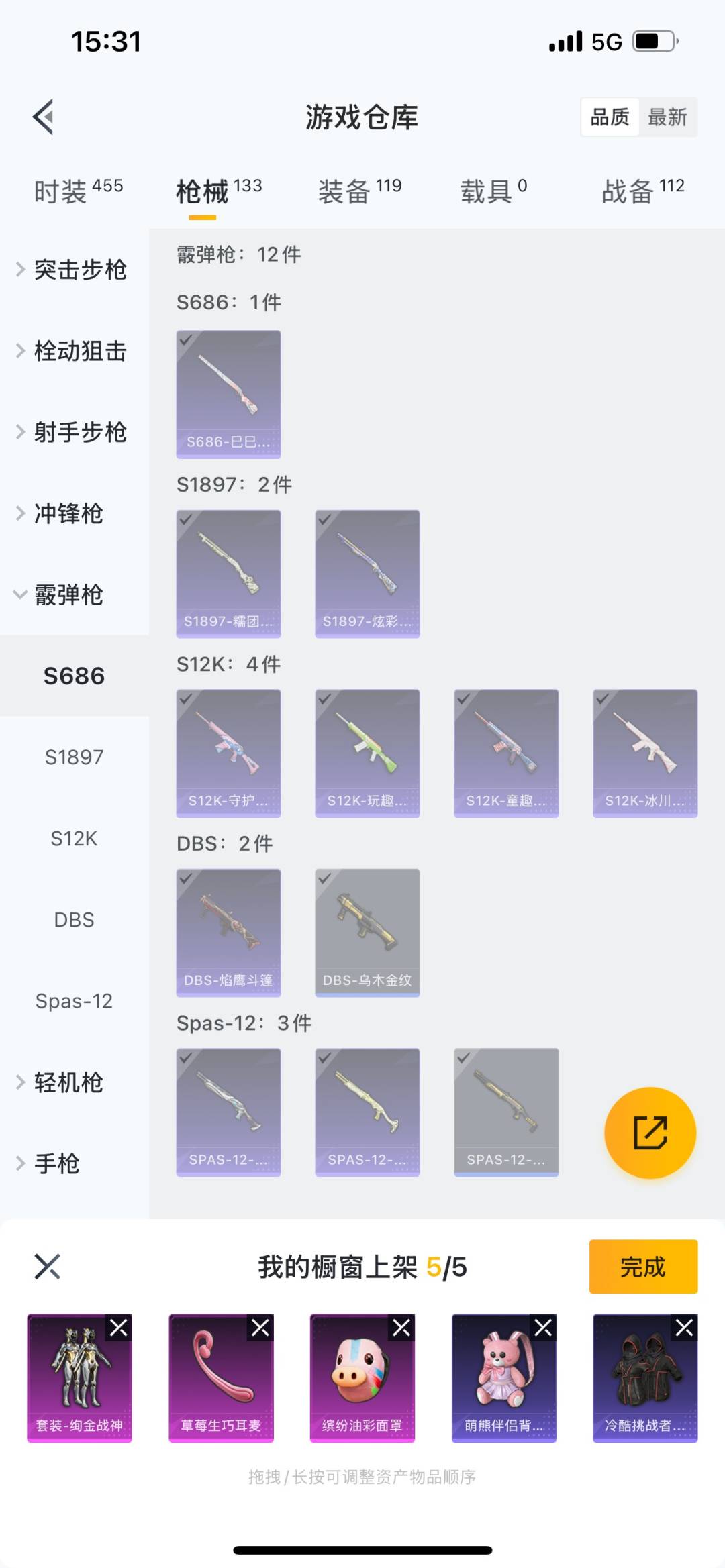This screenshot has width=725, height=1568.
Task: Confirm showcase with 完成 button
Action: pos(642,1267)
